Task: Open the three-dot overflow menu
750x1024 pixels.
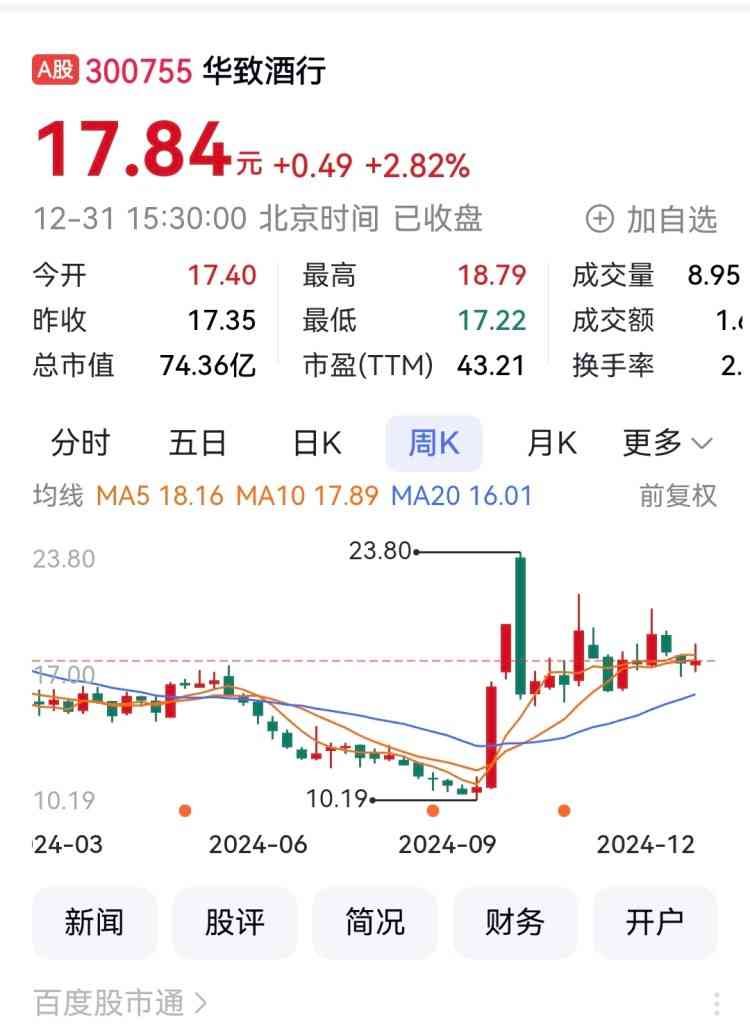Action: pos(716,1004)
